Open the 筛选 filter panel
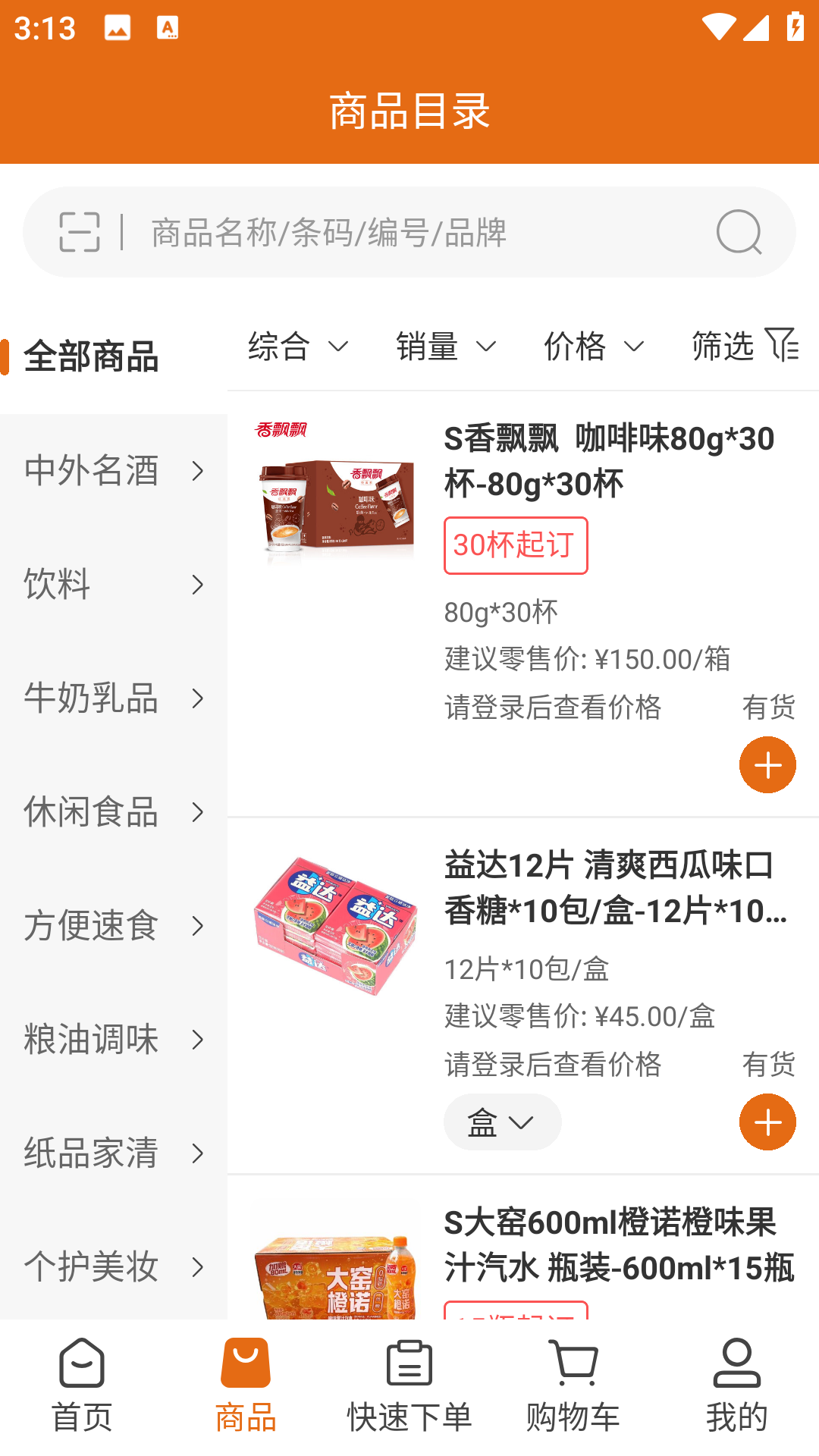 click(x=744, y=348)
